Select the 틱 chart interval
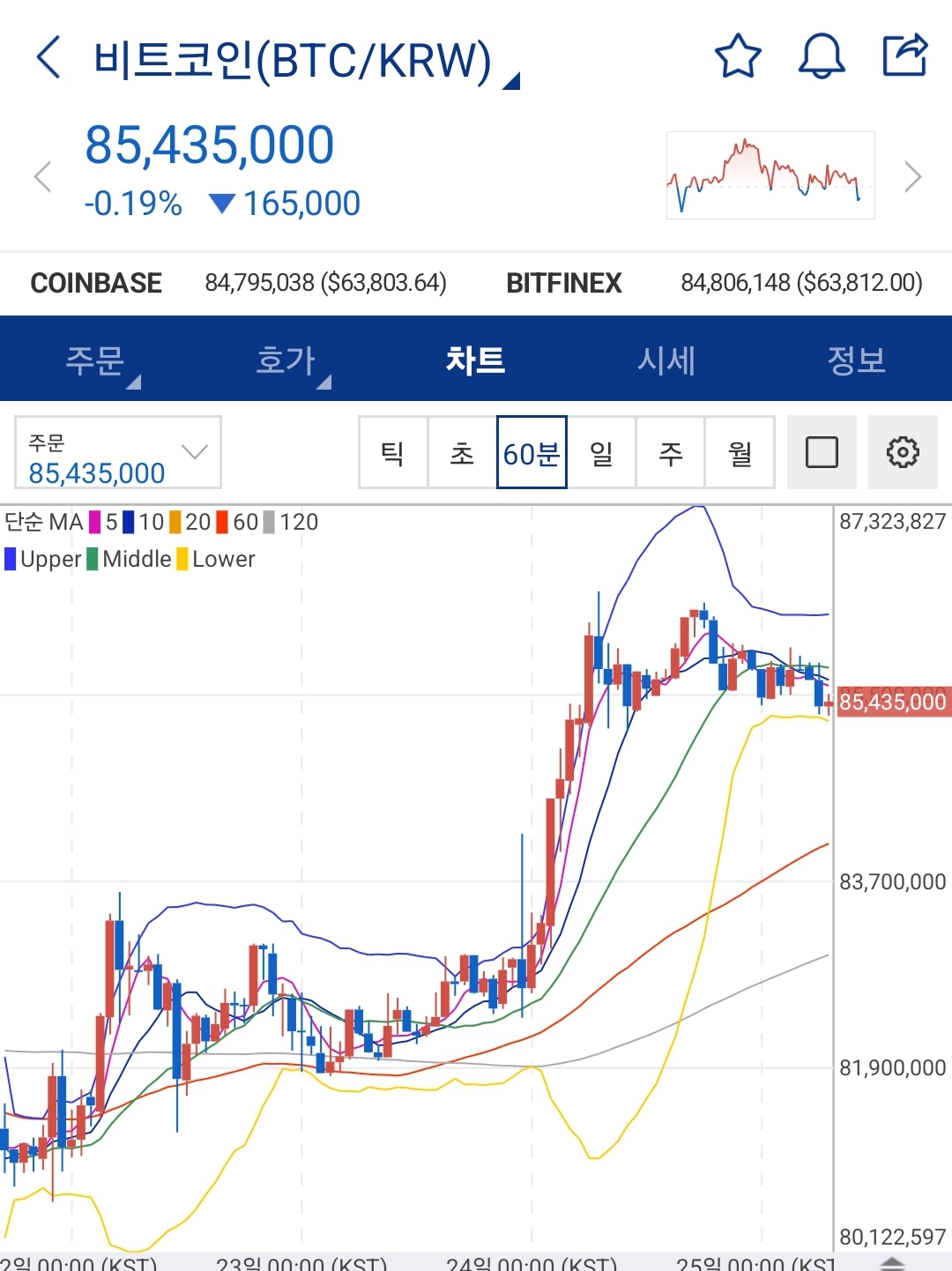 coord(393,453)
